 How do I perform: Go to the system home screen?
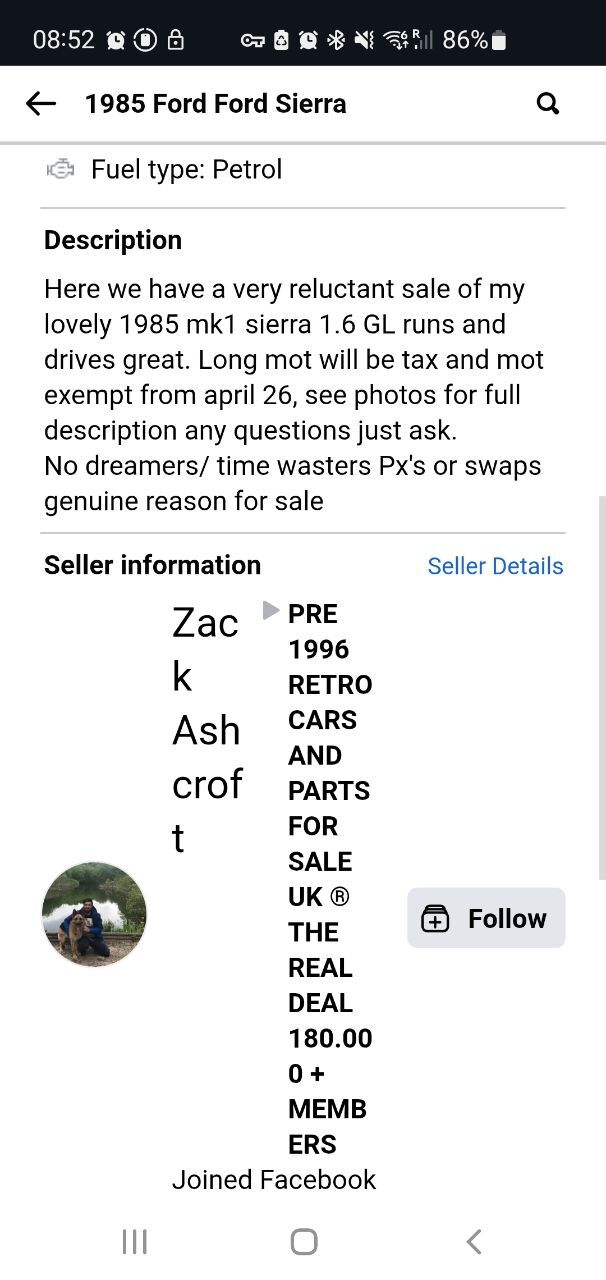[304, 1242]
